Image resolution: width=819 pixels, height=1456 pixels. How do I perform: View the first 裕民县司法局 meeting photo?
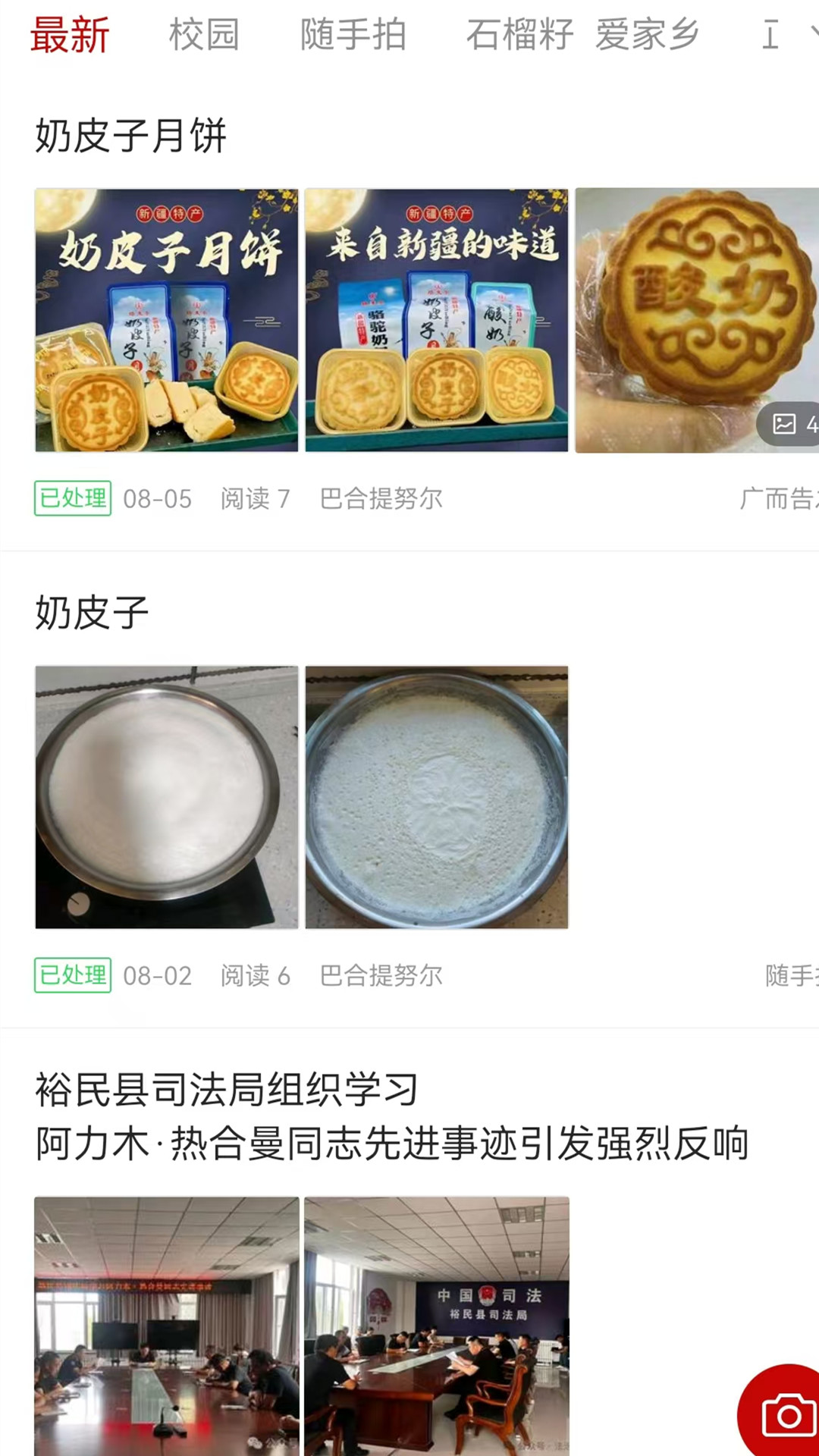coord(167,1326)
